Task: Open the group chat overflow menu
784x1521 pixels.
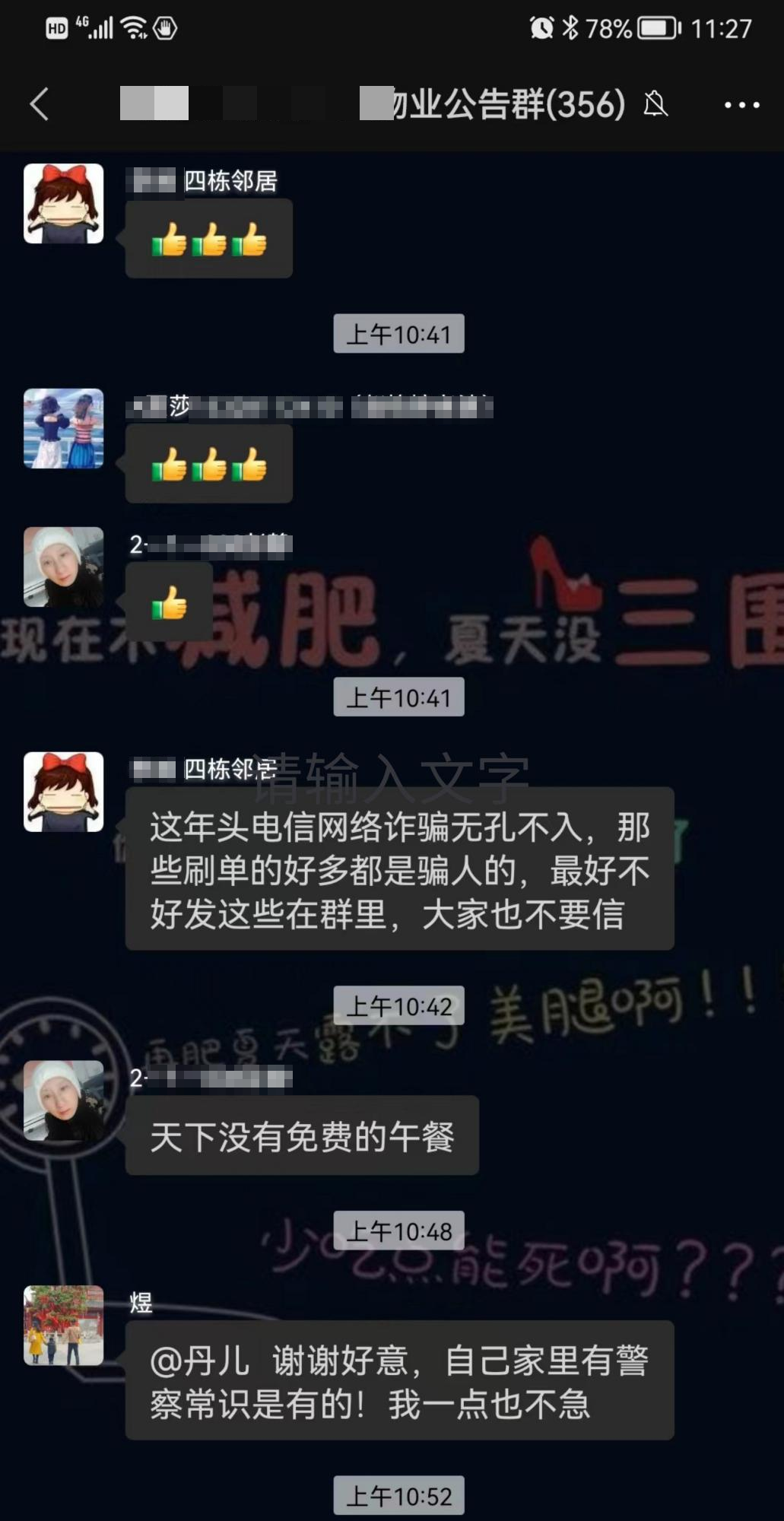Action: [741, 105]
